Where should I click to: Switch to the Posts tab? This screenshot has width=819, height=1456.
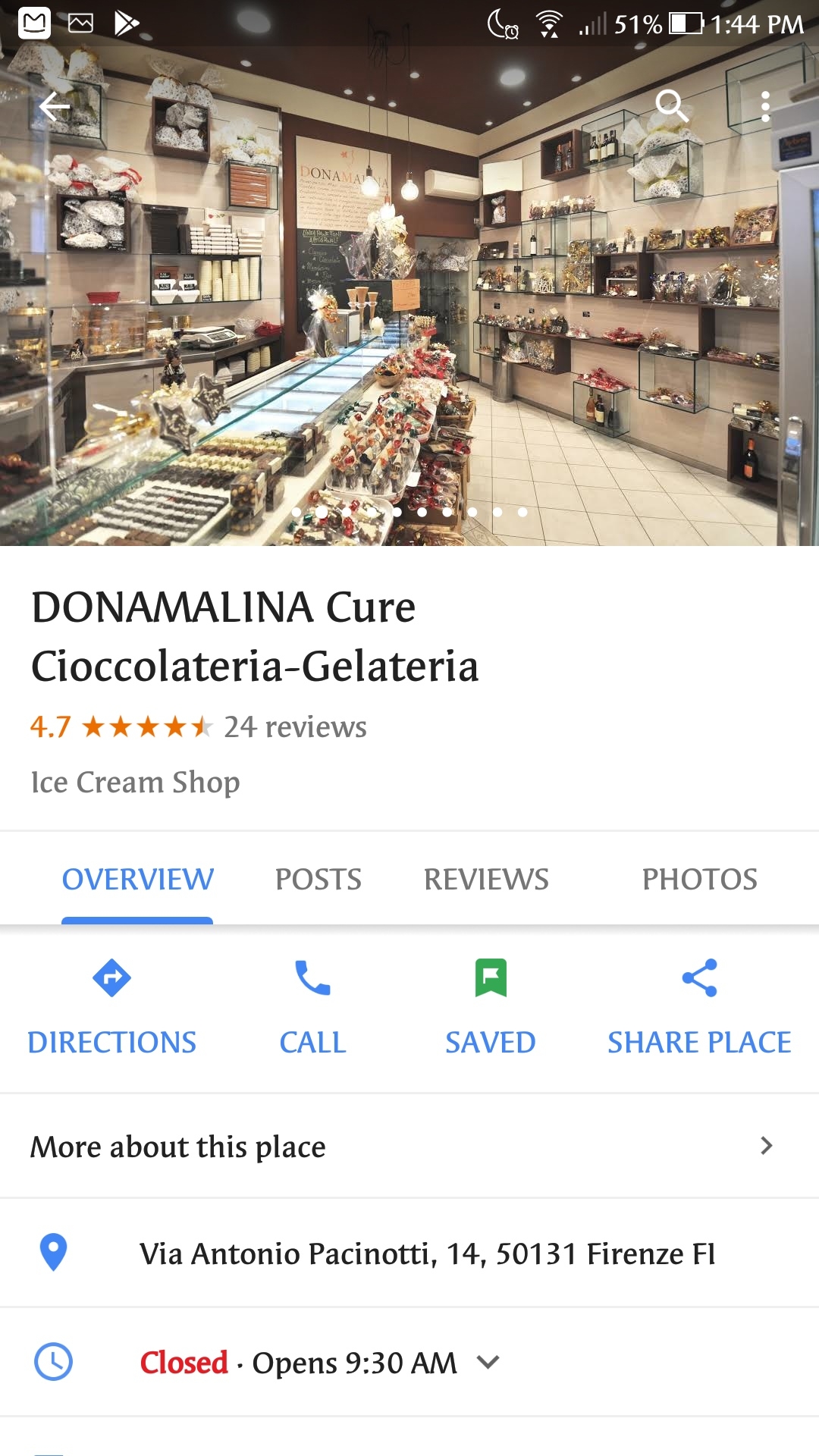(318, 880)
